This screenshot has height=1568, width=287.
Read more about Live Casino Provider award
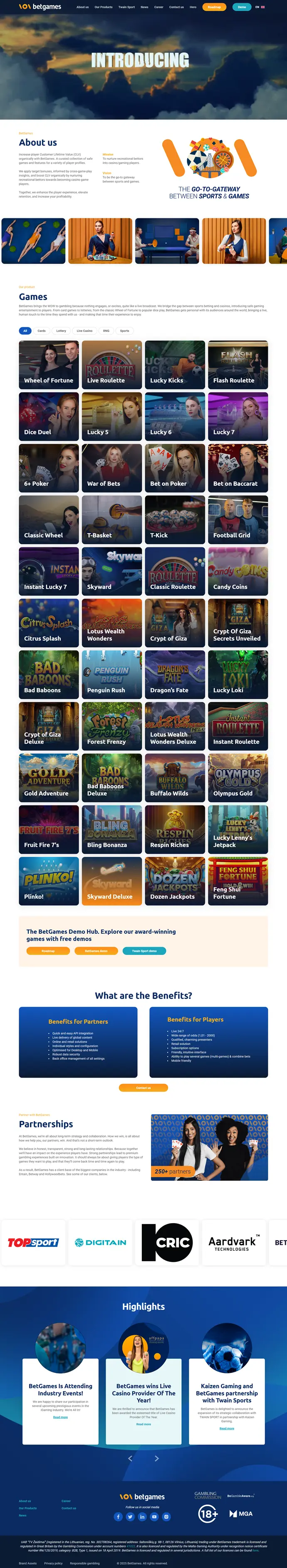pyautogui.click(x=143, y=1424)
